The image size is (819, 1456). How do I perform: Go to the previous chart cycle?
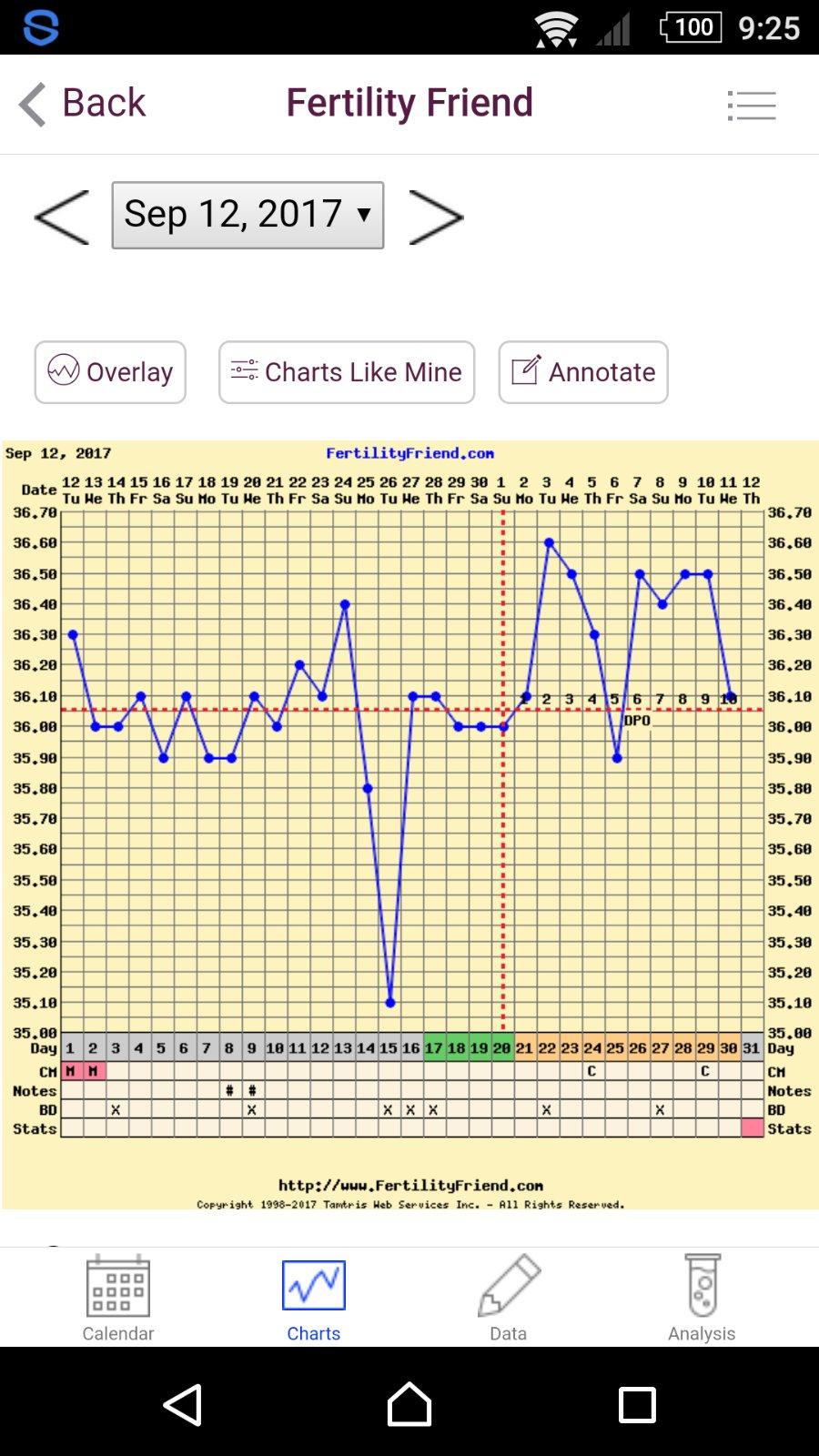point(62,217)
